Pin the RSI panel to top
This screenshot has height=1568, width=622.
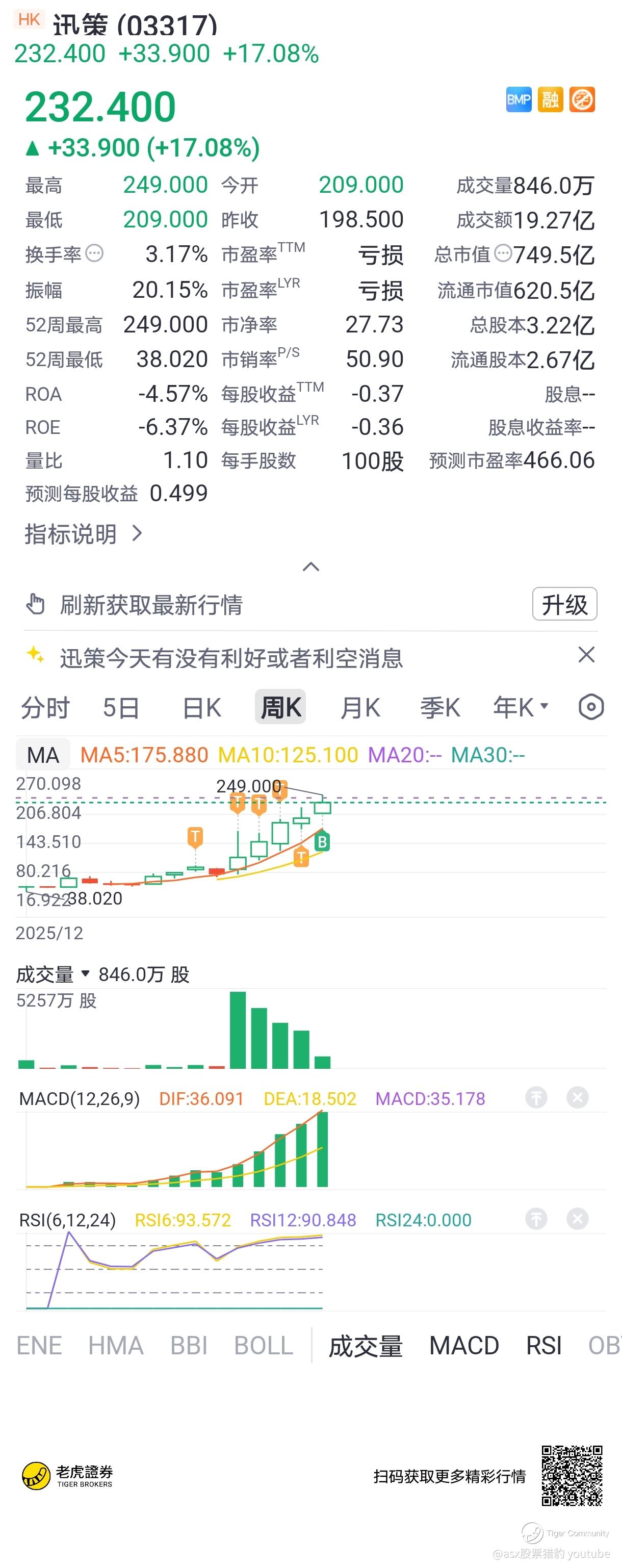pyautogui.click(x=535, y=1219)
